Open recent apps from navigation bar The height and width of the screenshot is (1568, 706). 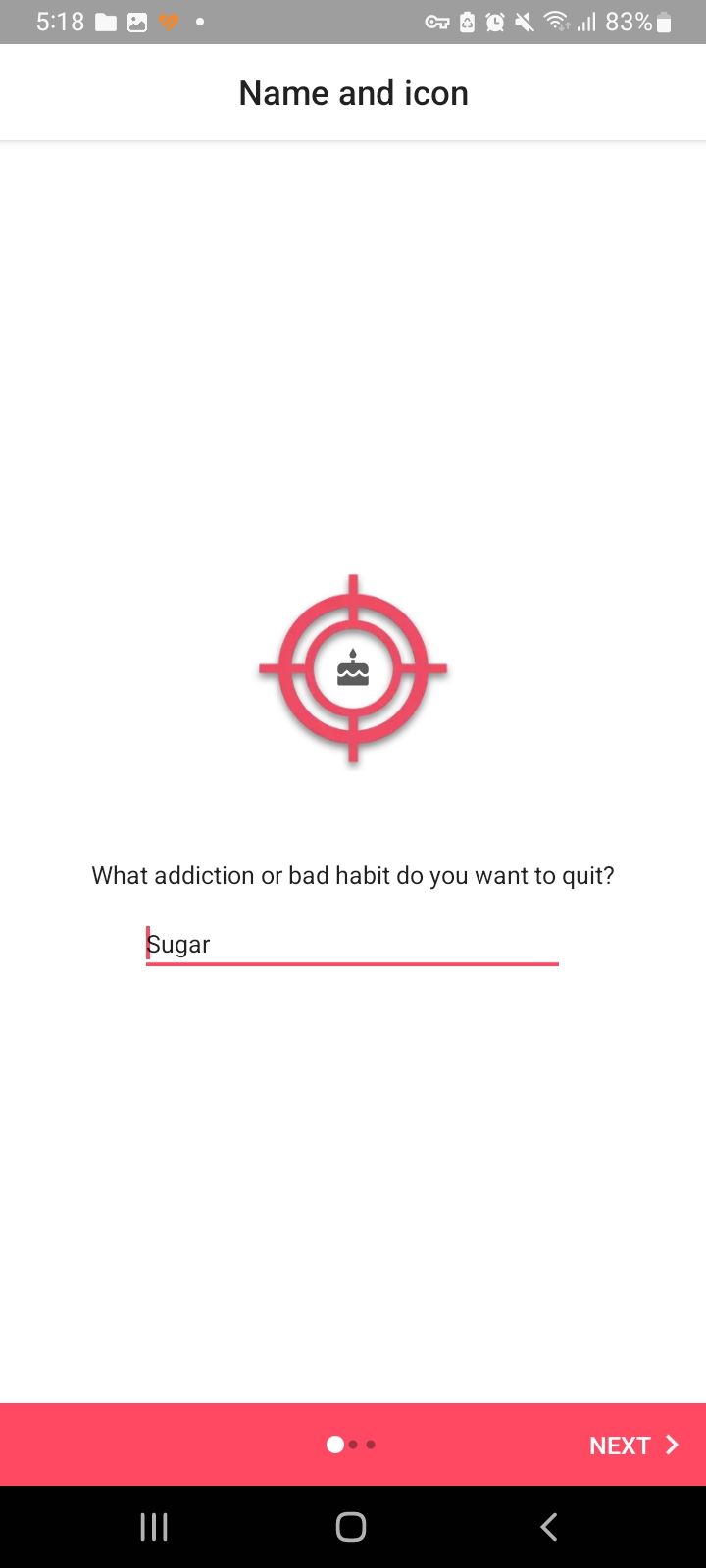click(x=154, y=1526)
